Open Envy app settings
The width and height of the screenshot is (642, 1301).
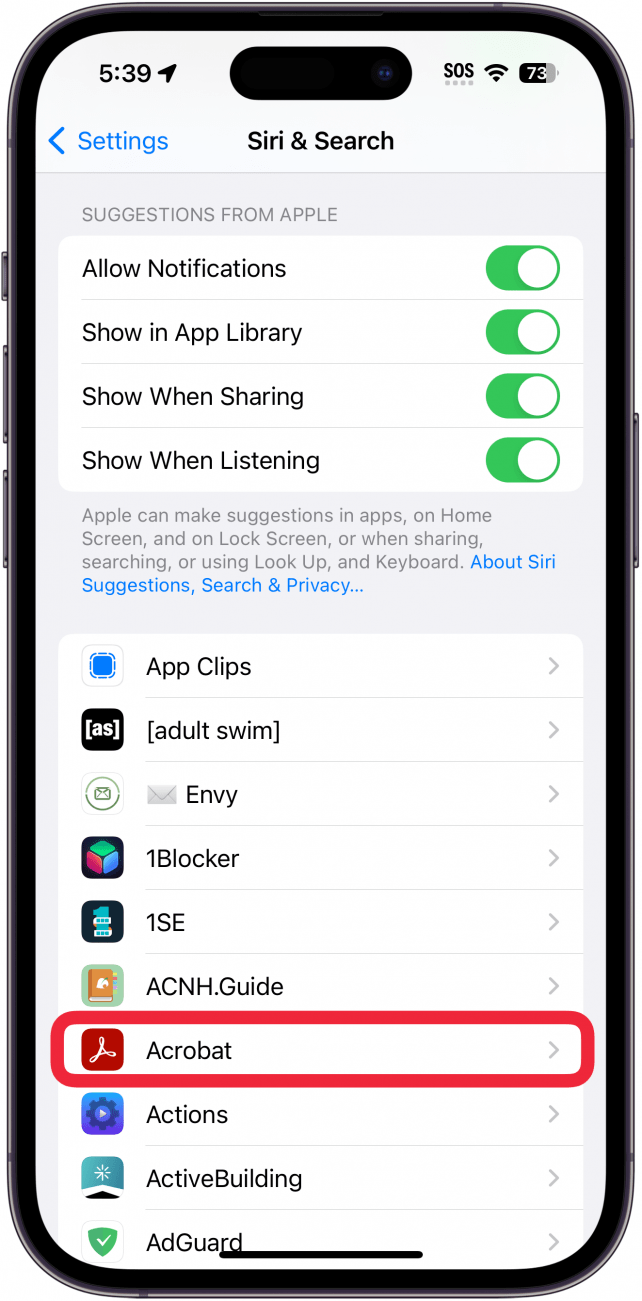point(320,795)
